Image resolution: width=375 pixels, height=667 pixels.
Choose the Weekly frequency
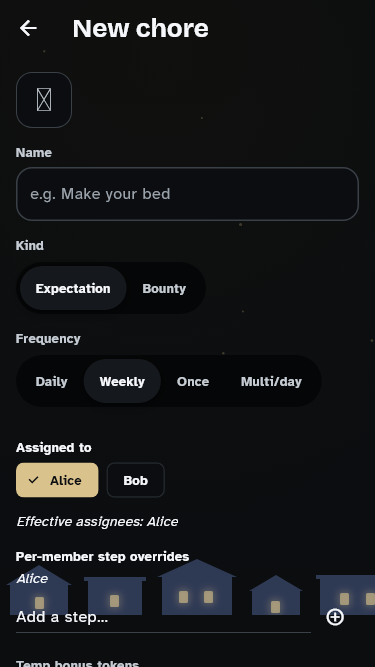pyautogui.click(x=122, y=382)
